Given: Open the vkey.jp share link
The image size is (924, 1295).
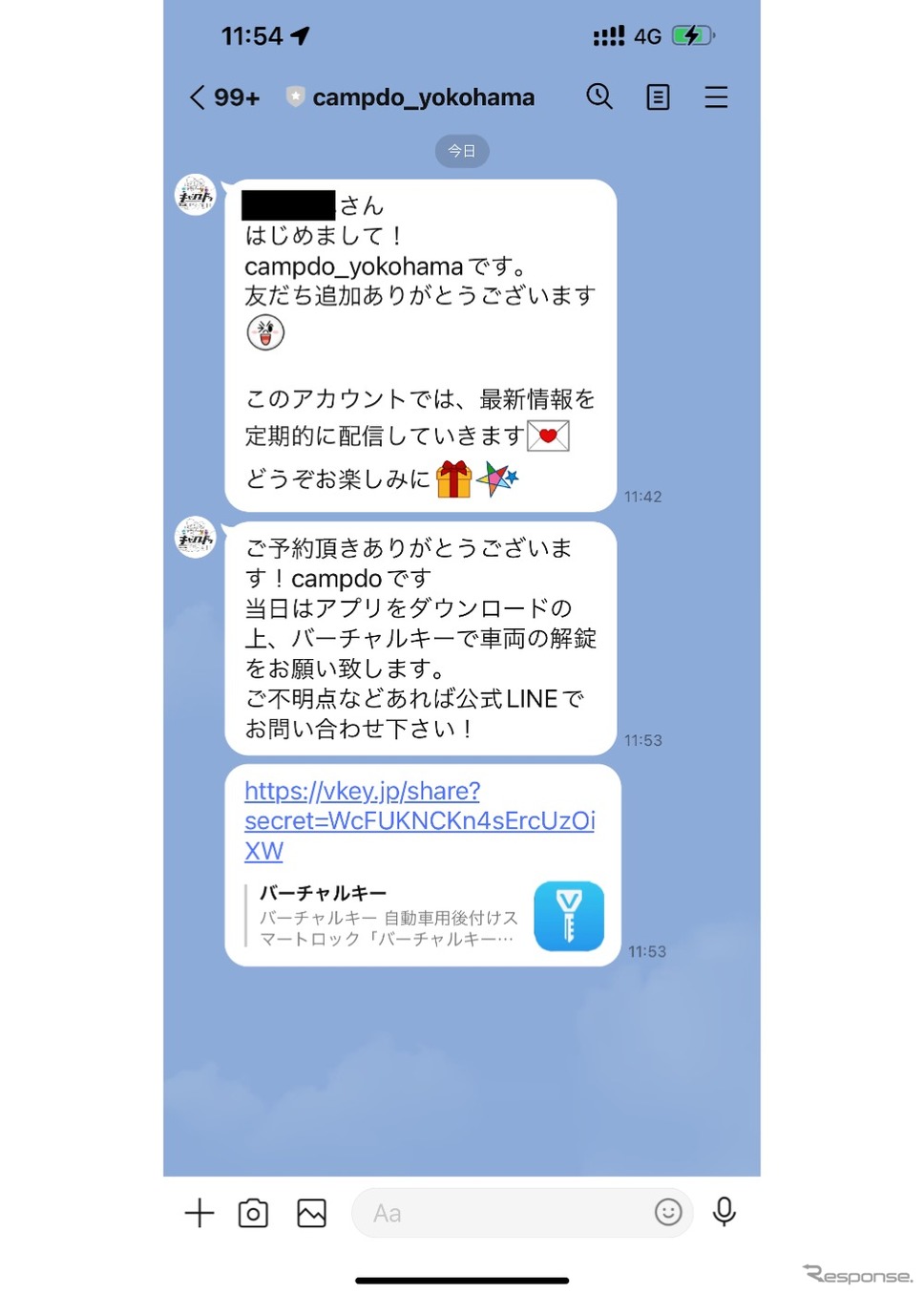Looking at the screenshot, I should 419,820.
